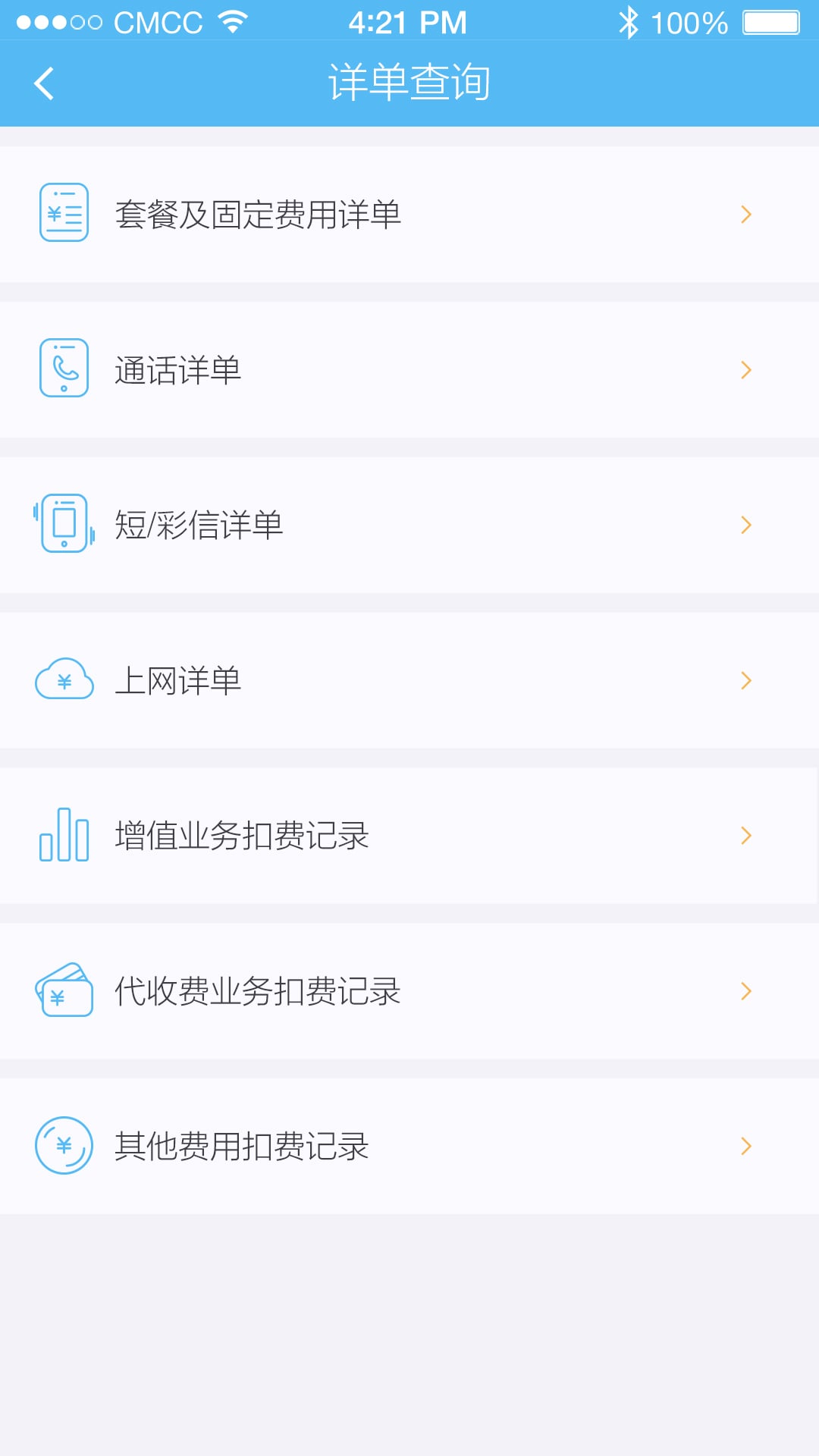Viewport: 819px width, 1456px height.
Task: Open the 上网详单 data usage page
Action: pos(409,680)
